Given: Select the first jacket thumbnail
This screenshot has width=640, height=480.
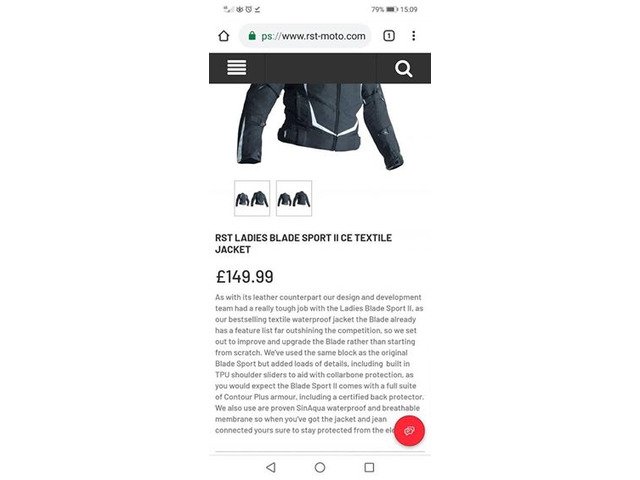Looking at the screenshot, I should click(x=252, y=198).
